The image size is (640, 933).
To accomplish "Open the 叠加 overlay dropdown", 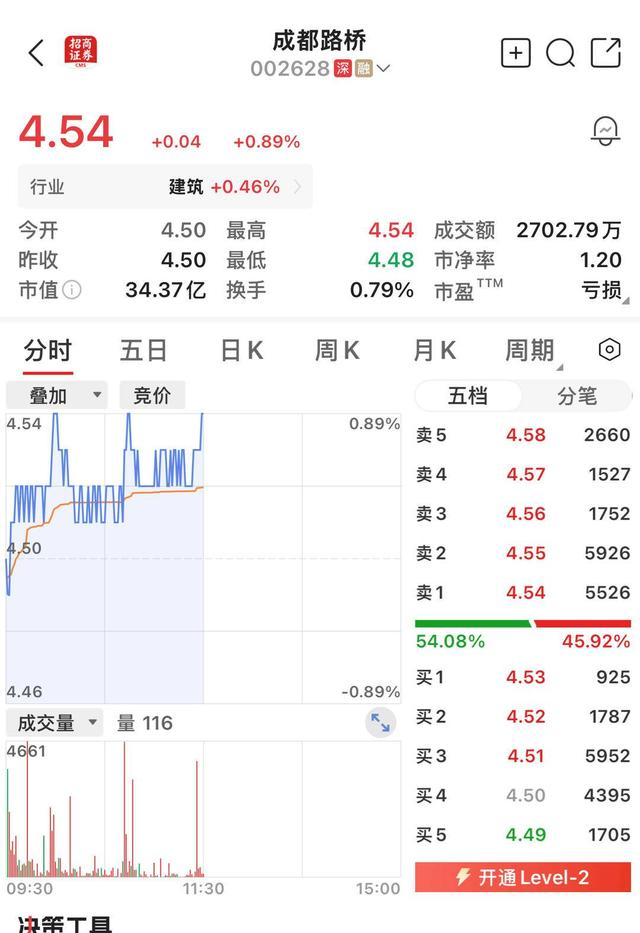I will [x=56, y=395].
